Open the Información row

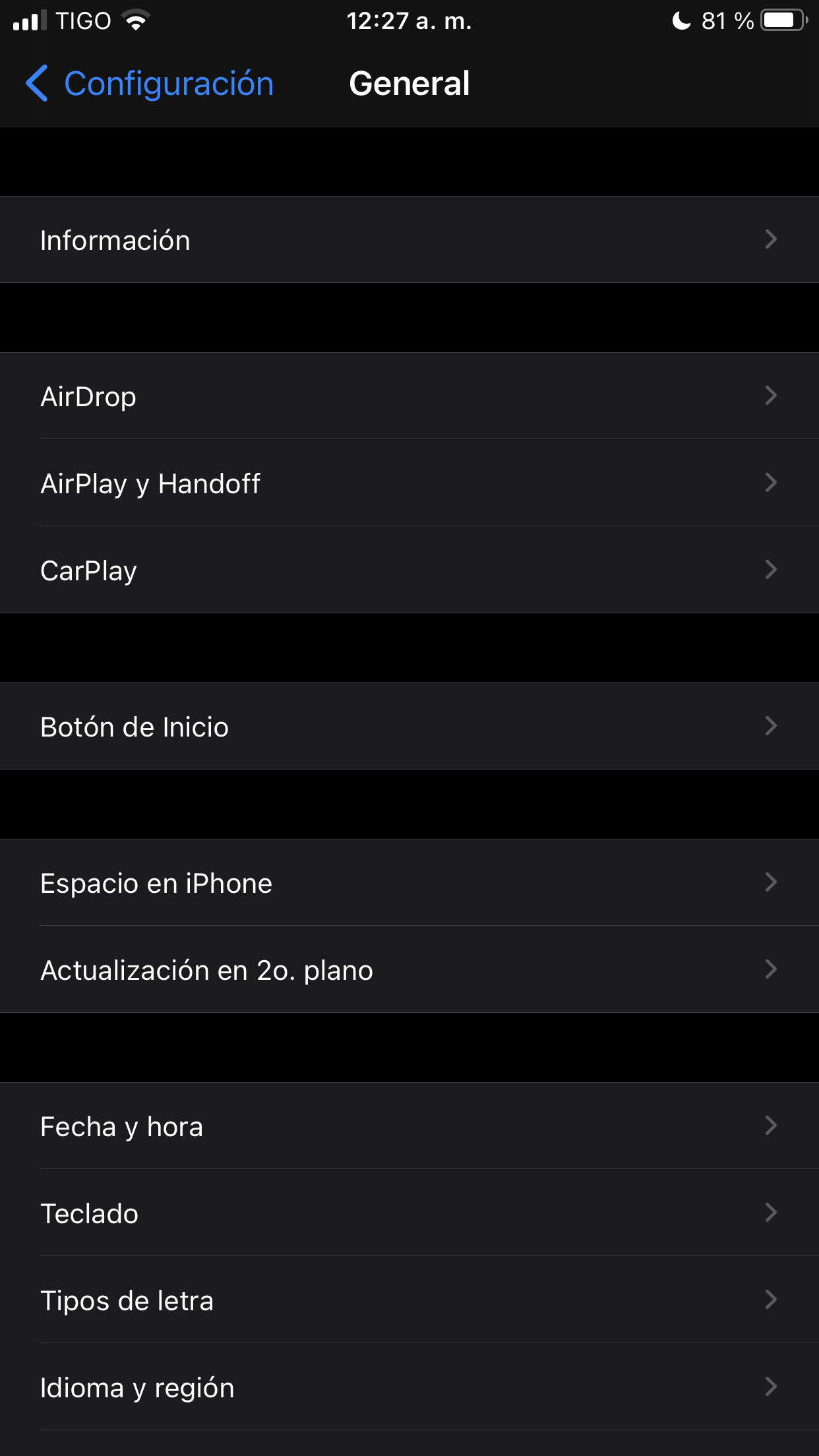(409, 240)
